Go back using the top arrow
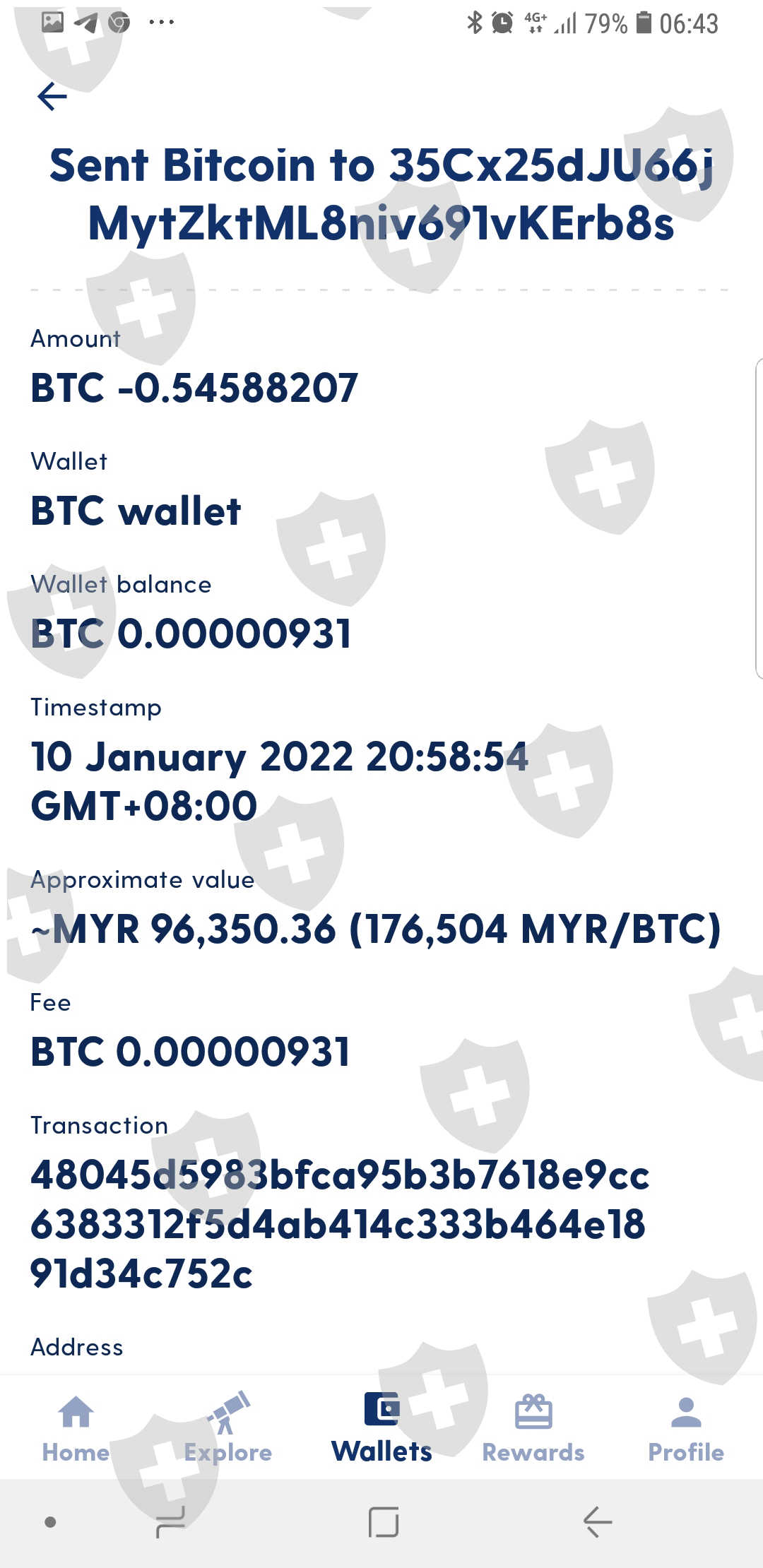 [x=52, y=96]
